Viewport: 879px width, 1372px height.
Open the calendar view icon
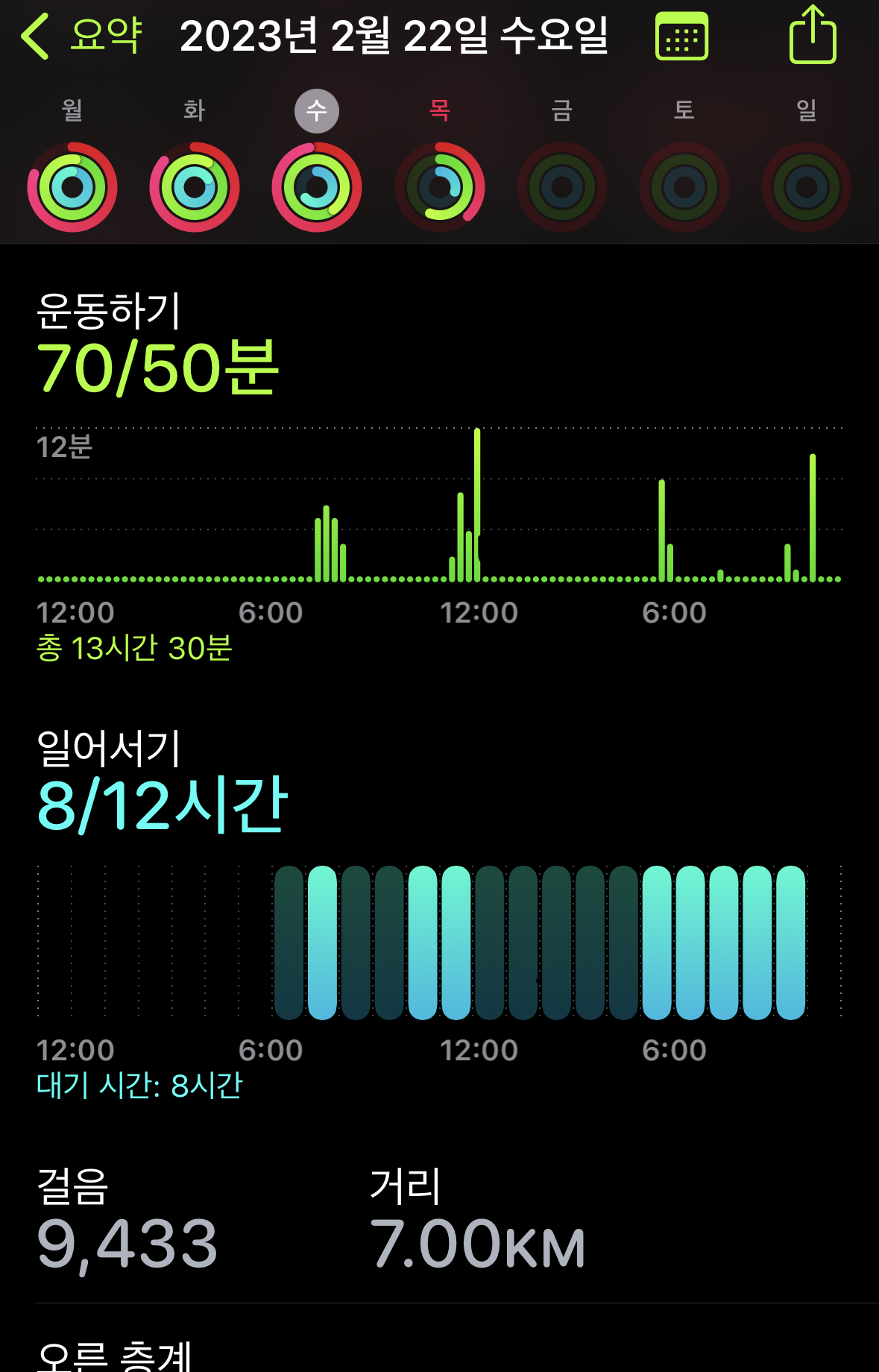[x=681, y=37]
